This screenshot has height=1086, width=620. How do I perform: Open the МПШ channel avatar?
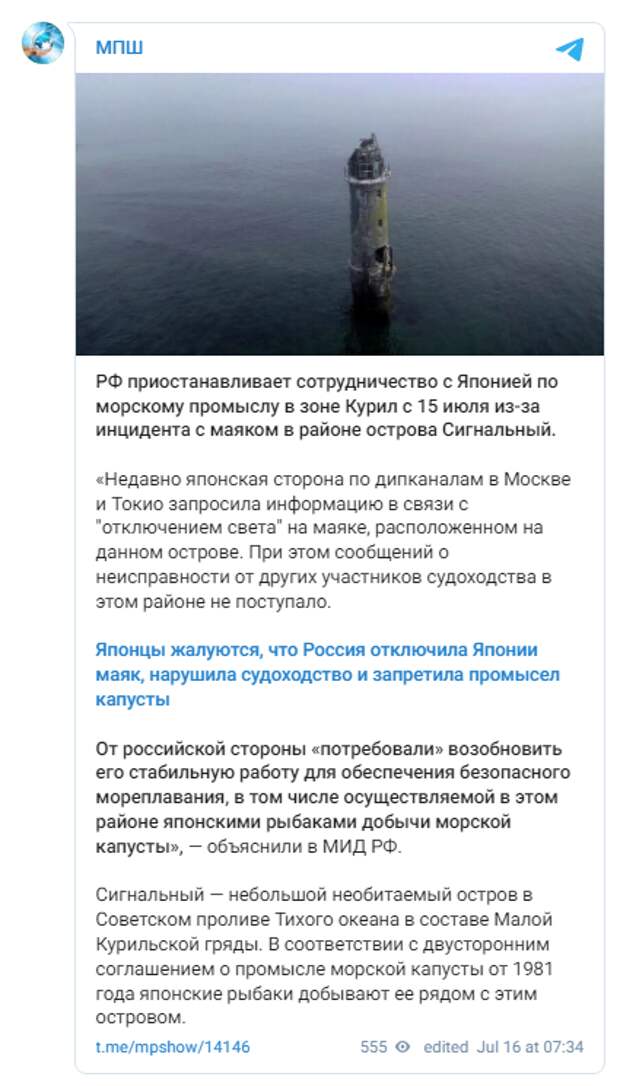[43, 43]
